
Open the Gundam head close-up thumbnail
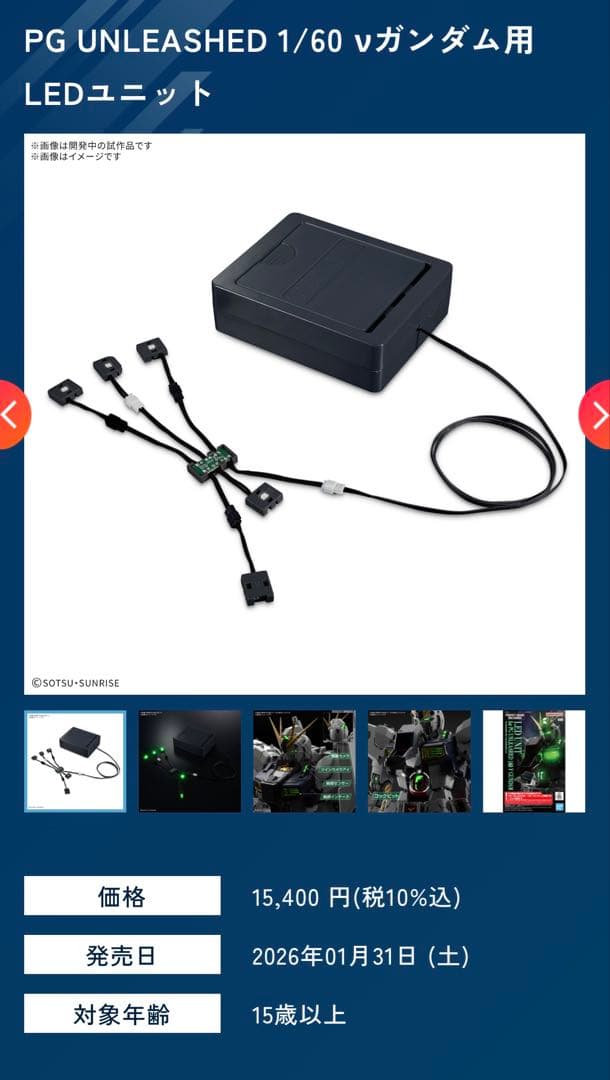click(304, 761)
